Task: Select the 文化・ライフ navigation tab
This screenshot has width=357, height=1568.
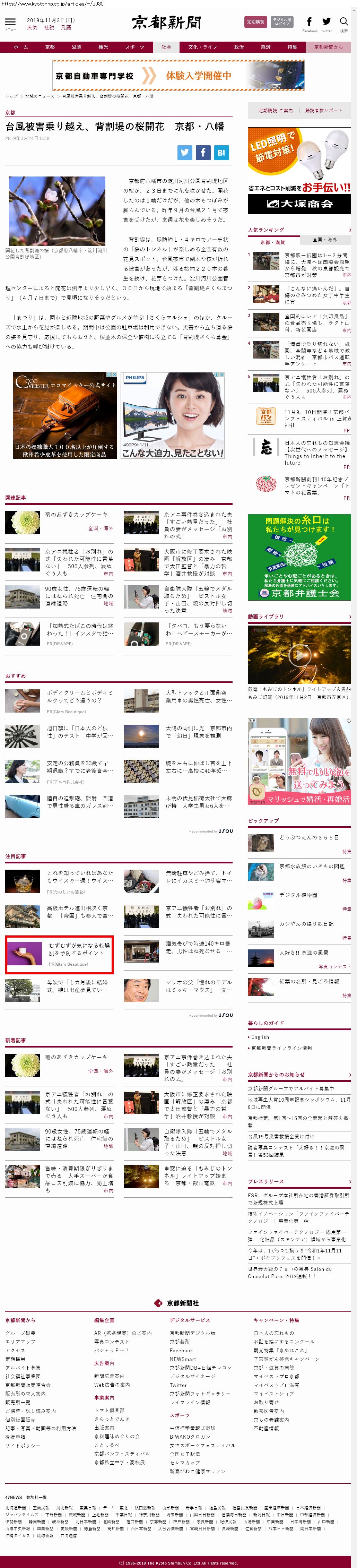Action: click(202, 47)
